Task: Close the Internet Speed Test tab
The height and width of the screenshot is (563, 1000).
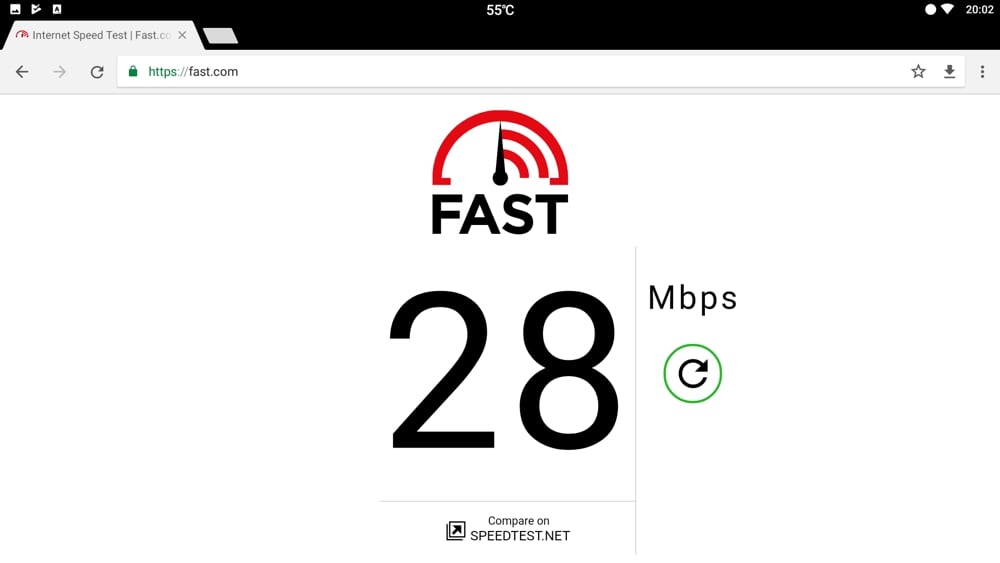Action: (182, 35)
